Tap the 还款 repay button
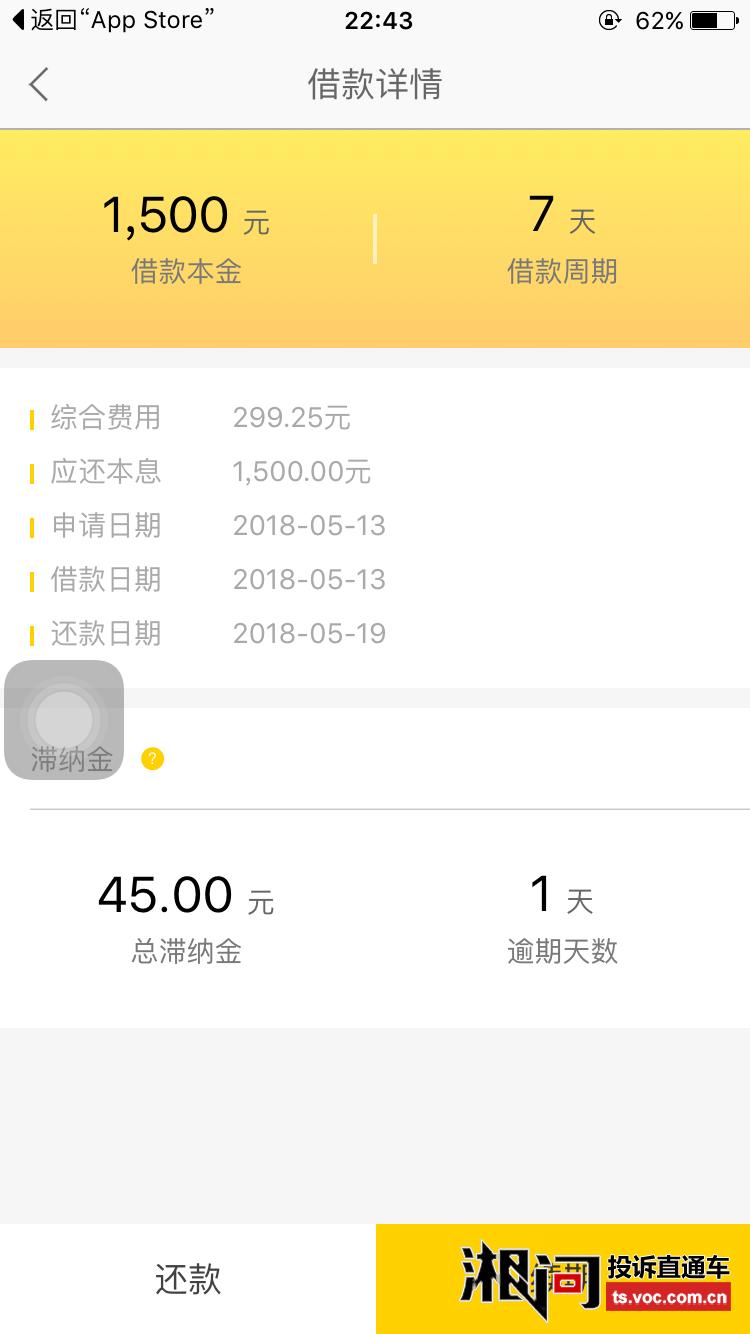This screenshot has width=750, height=1334. [188, 1279]
